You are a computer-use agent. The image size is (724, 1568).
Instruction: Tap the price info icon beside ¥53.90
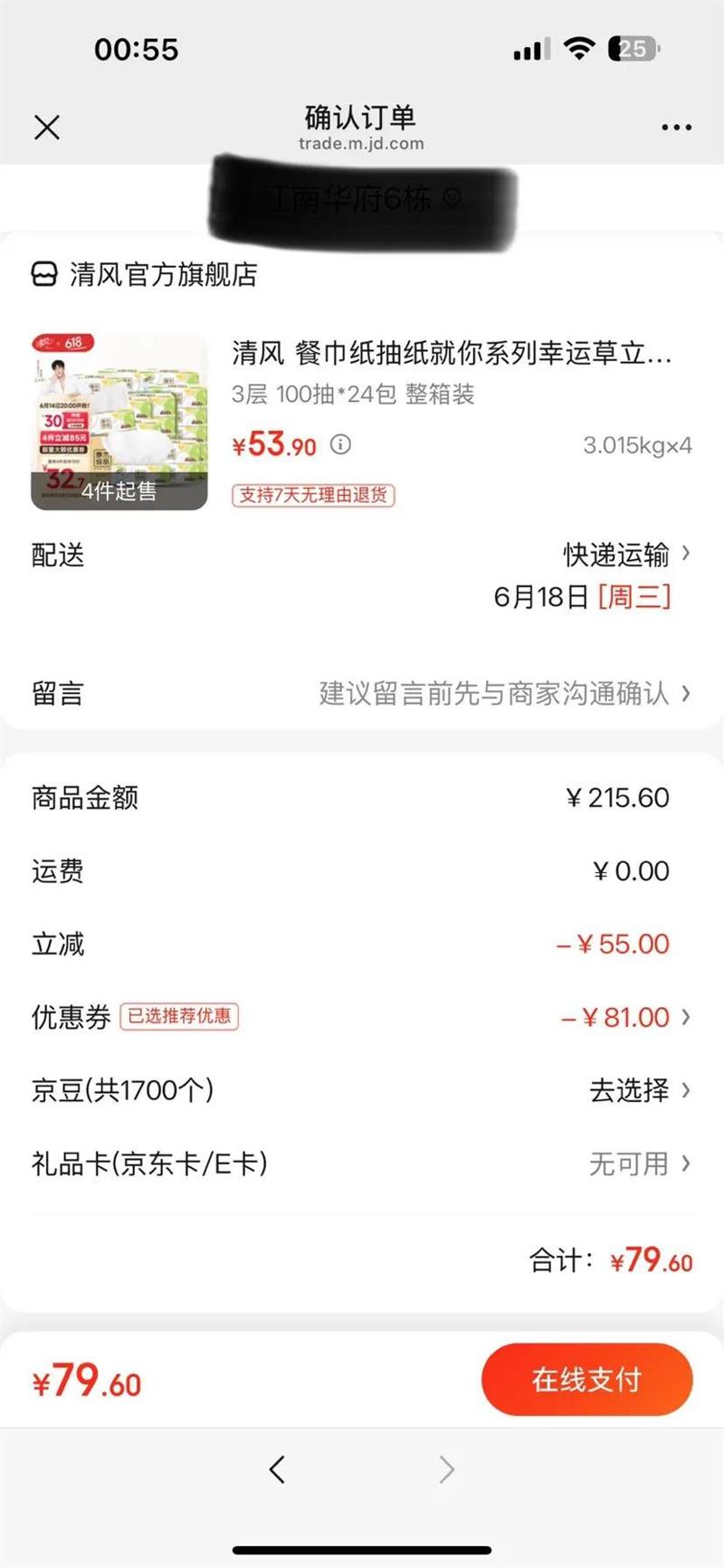pos(341,444)
